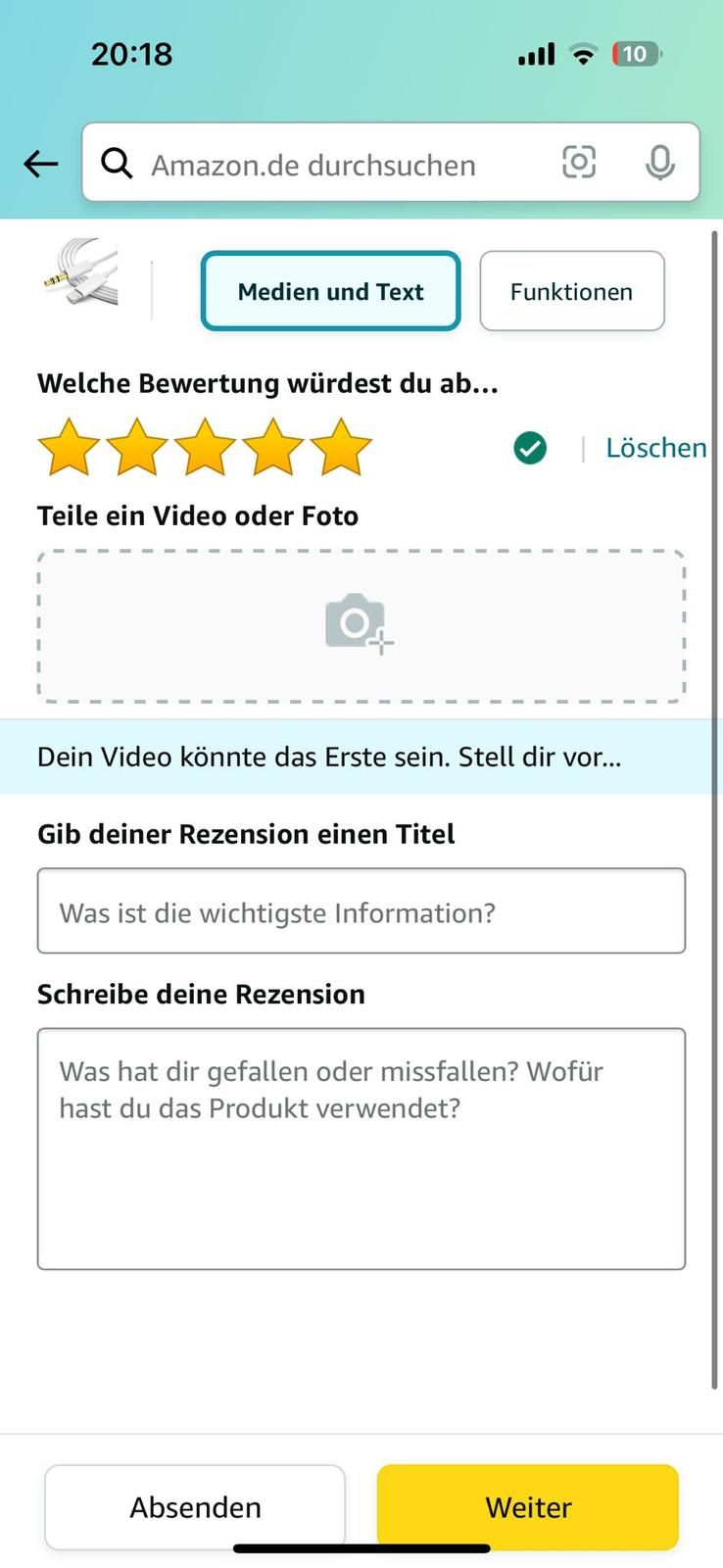Screen dimensions: 723x1568
Task: Continue with the Weiter button
Action: tap(527, 1506)
